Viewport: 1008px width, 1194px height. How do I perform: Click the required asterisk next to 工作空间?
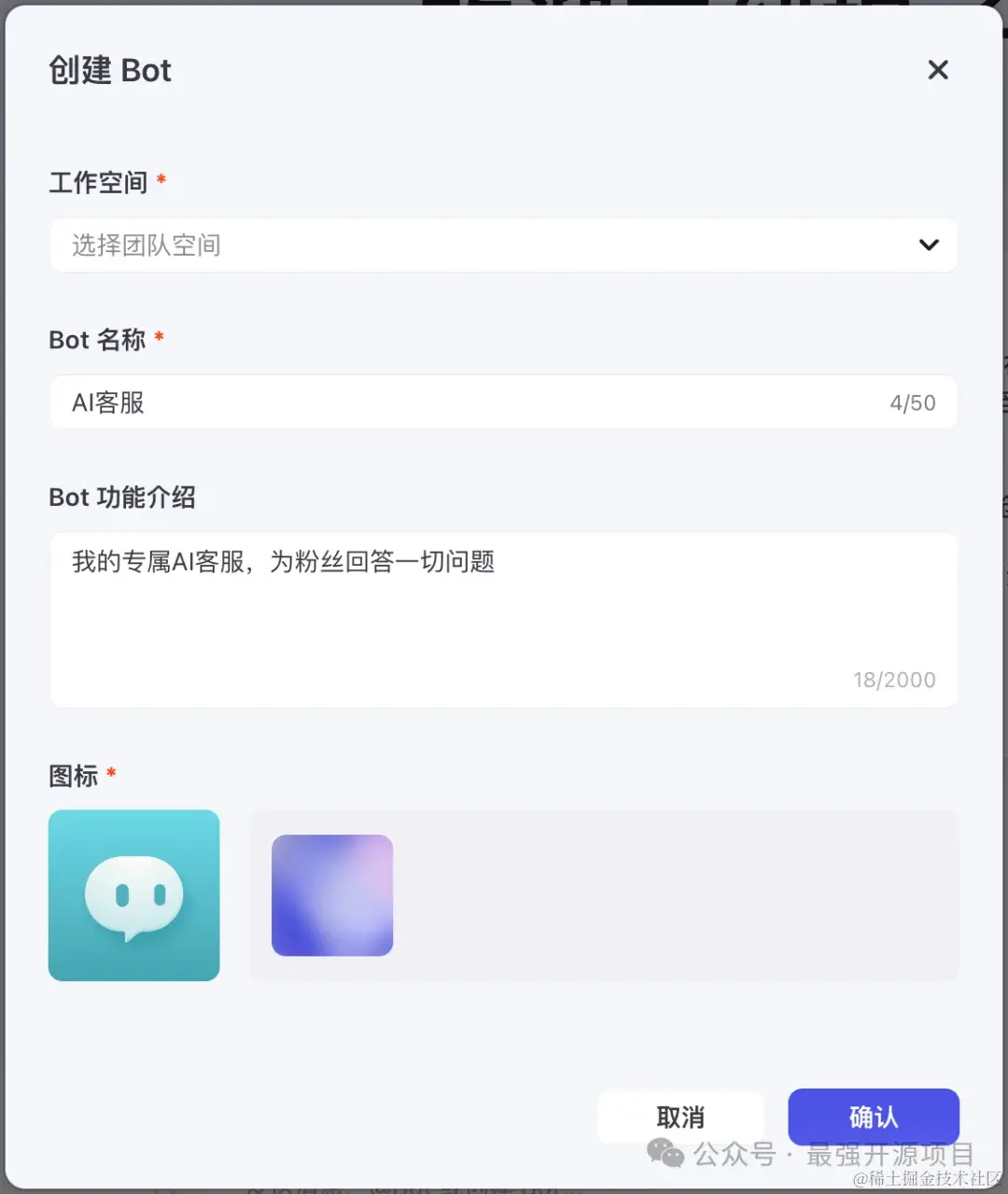[x=162, y=177]
